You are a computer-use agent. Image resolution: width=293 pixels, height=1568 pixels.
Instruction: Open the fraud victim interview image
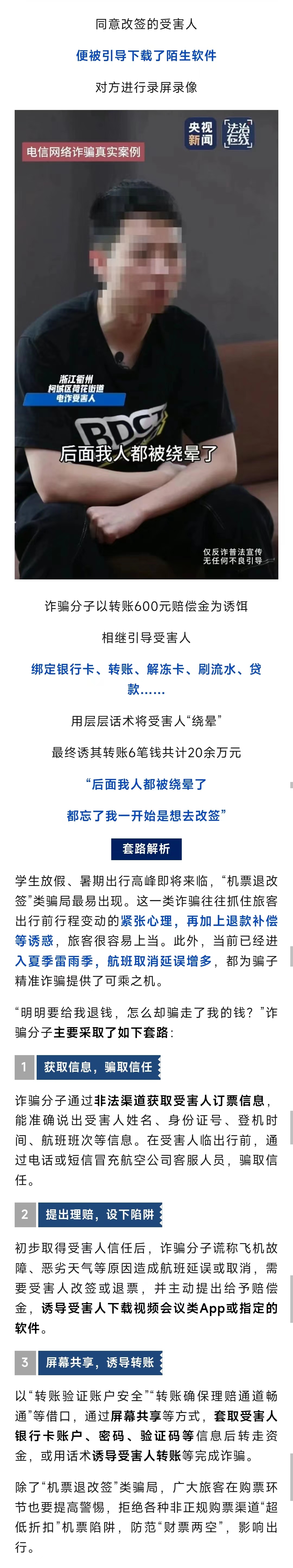coord(146,345)
